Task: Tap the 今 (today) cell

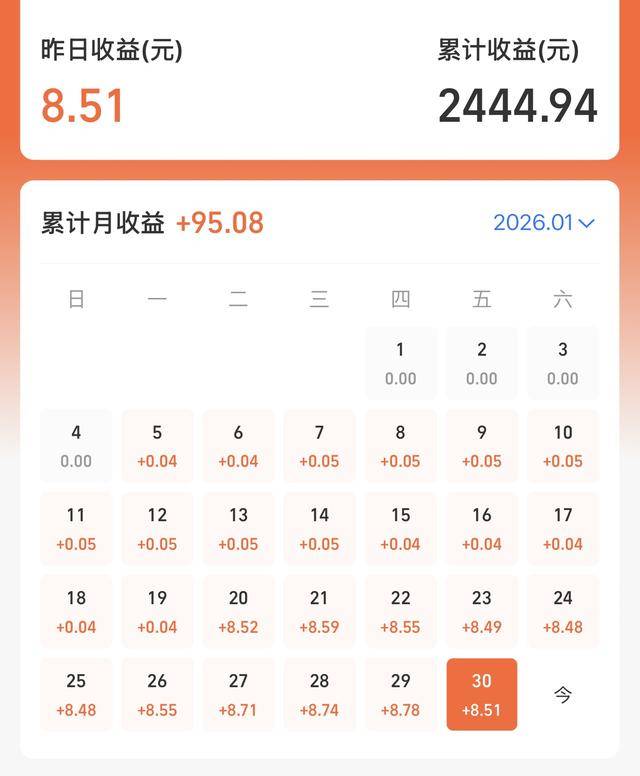Action: 563,694
